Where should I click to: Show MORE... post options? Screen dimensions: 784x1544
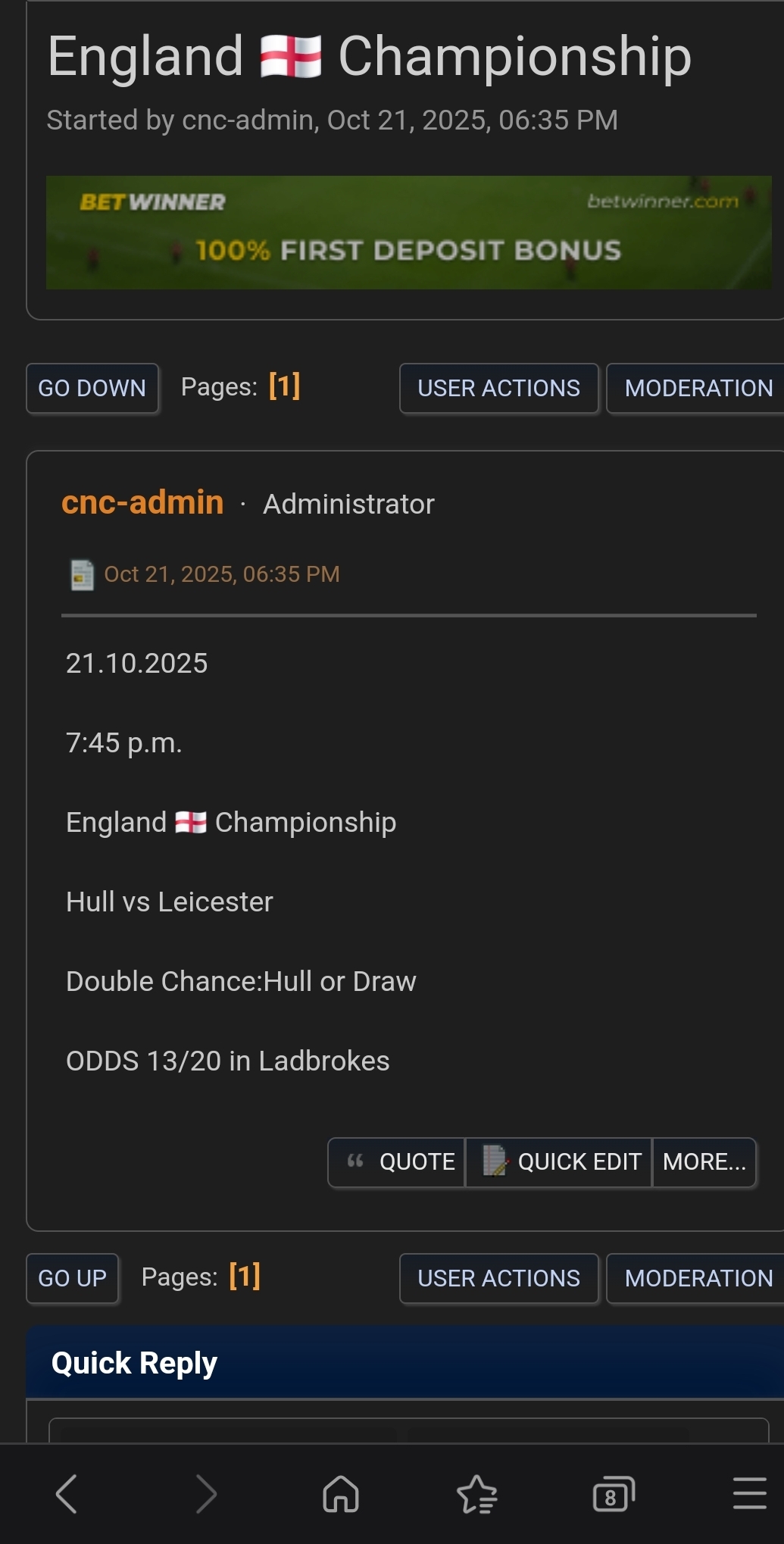point(704,1162)
